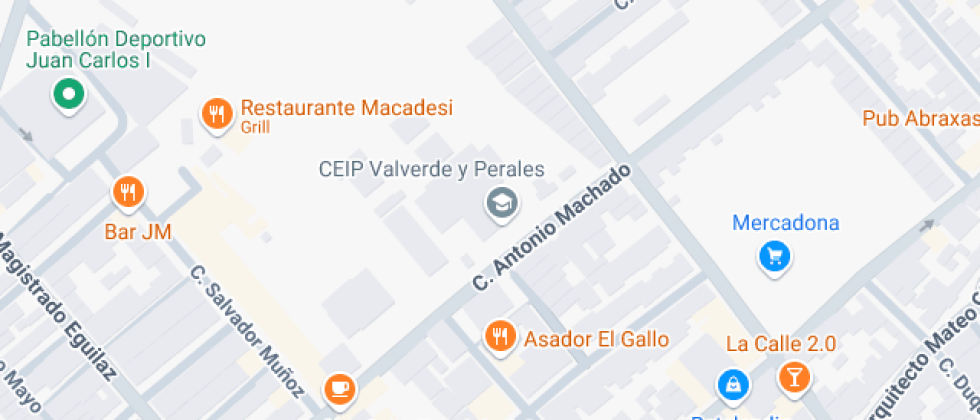The width and height of the screenshot is (980, 420).
Task: Open the Pabellón Deportivo Juan Carlos I pin
Action: 69,96
